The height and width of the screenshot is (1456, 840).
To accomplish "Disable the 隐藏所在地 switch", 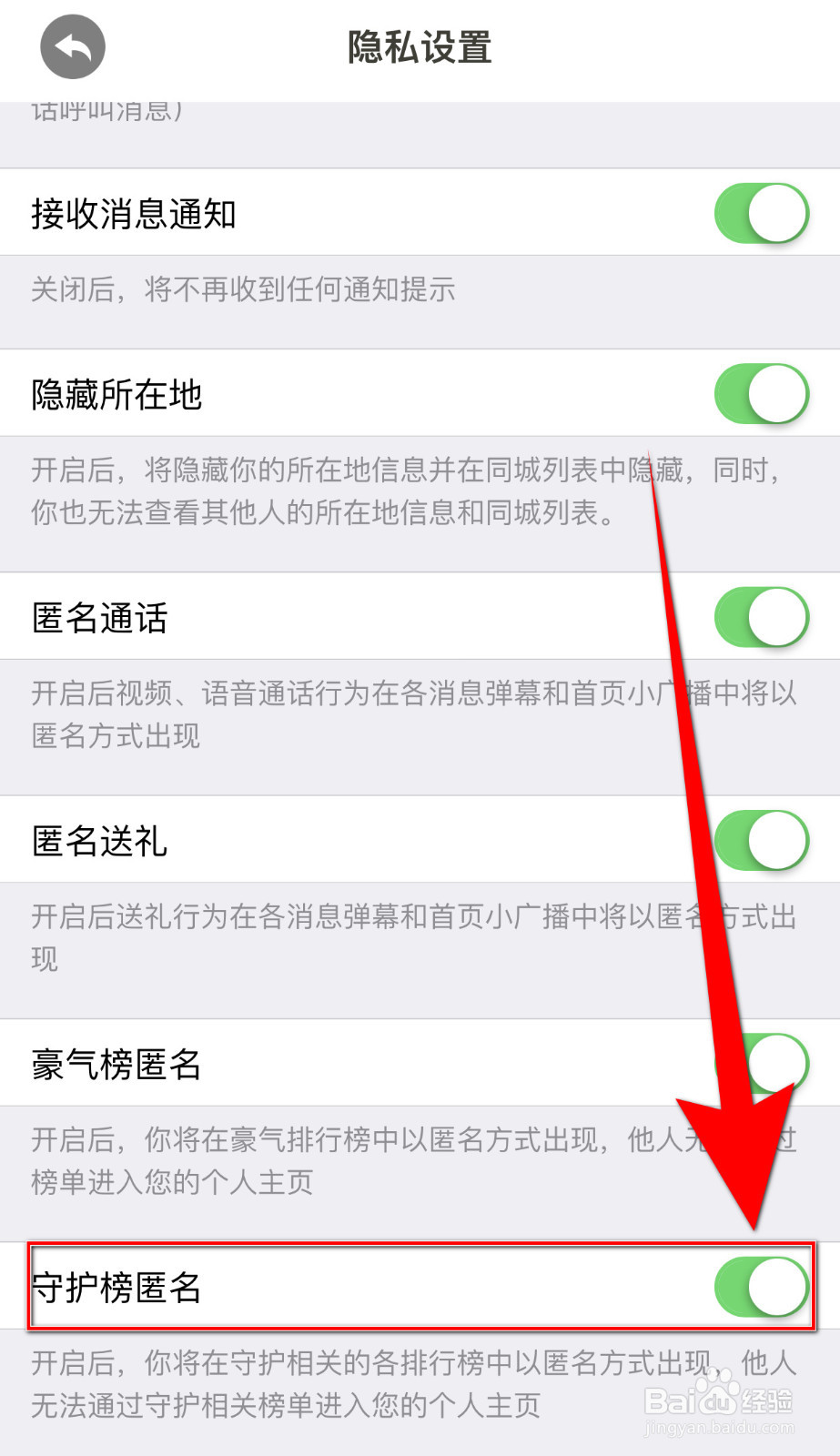I will 761,393.
